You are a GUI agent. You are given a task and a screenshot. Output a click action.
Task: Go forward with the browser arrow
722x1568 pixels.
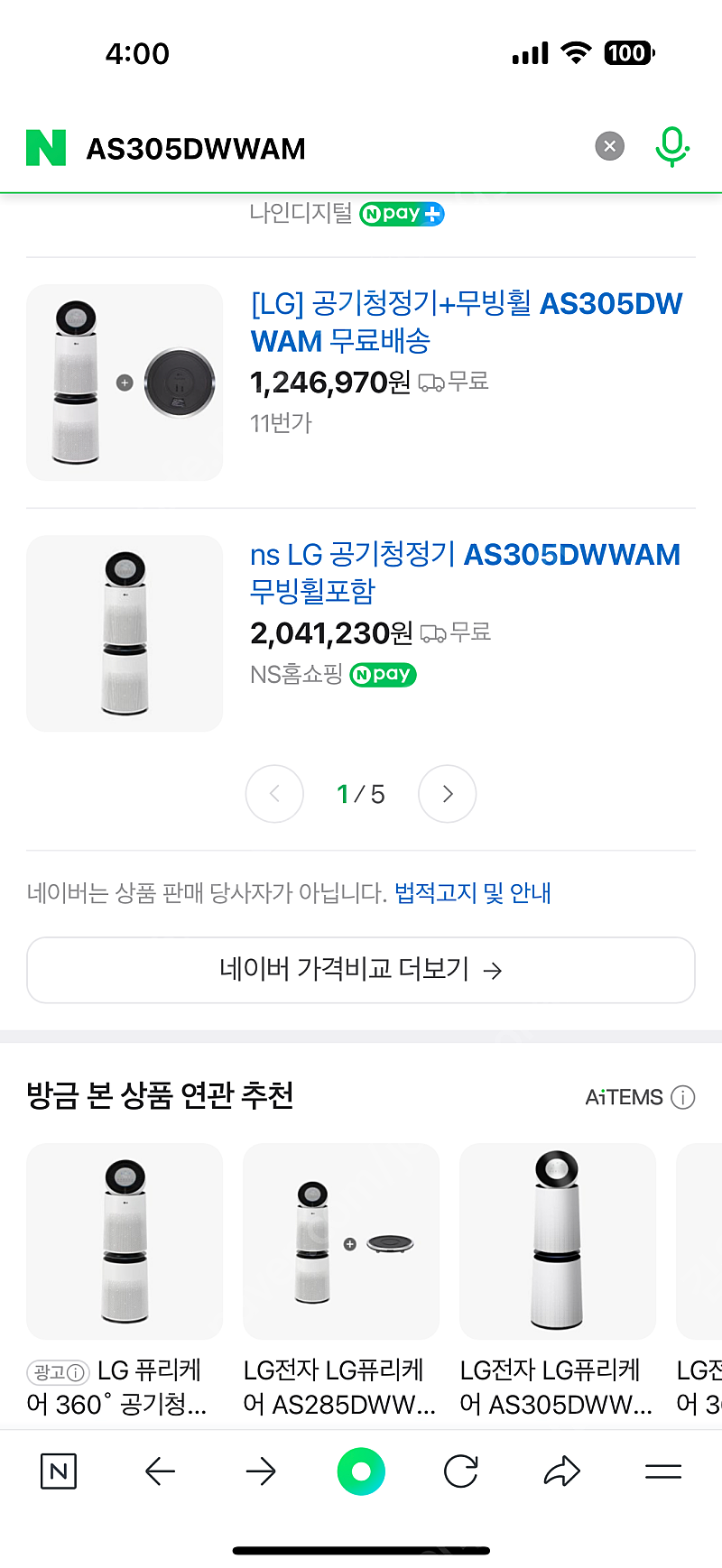261,1472
